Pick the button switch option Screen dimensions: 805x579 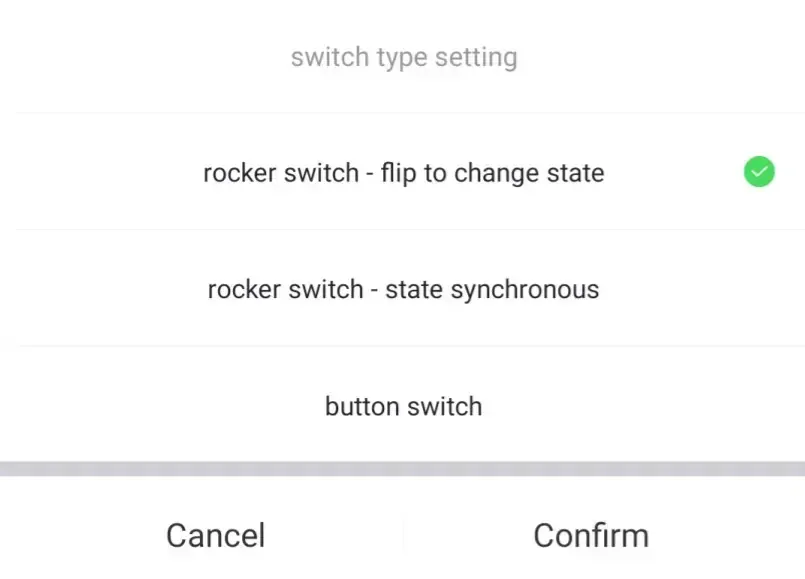(x=403, y=407)
